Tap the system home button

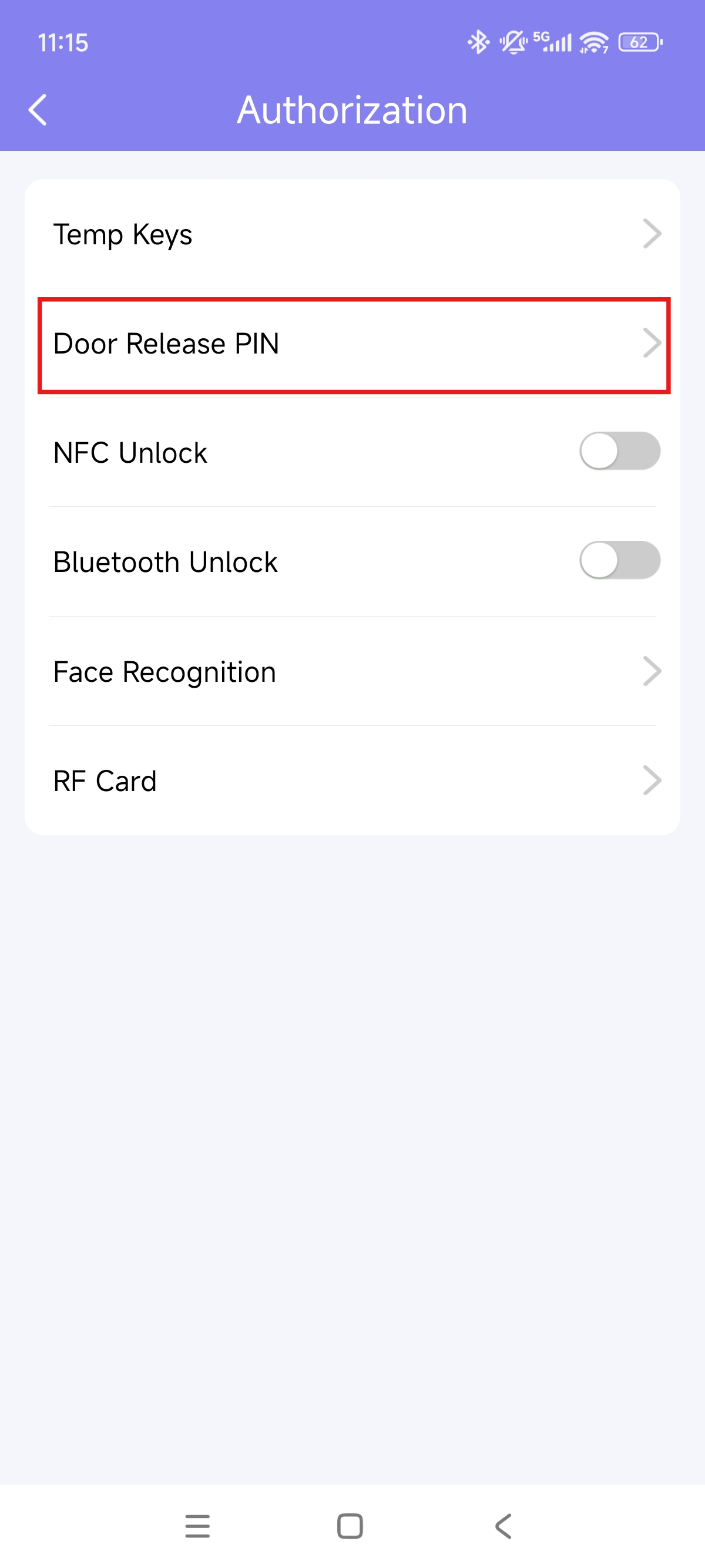[350, 1526]
